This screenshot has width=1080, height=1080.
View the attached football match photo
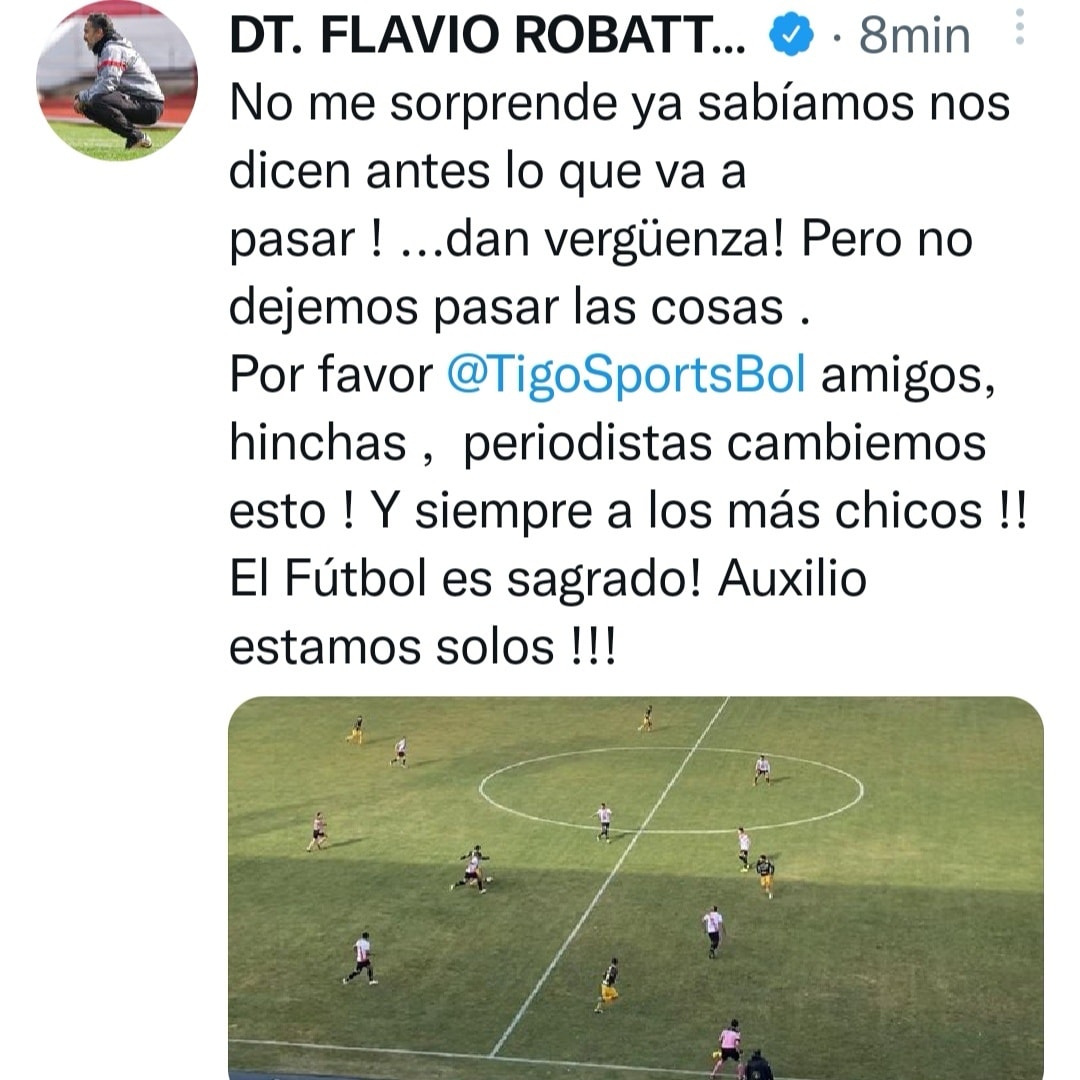636,886
